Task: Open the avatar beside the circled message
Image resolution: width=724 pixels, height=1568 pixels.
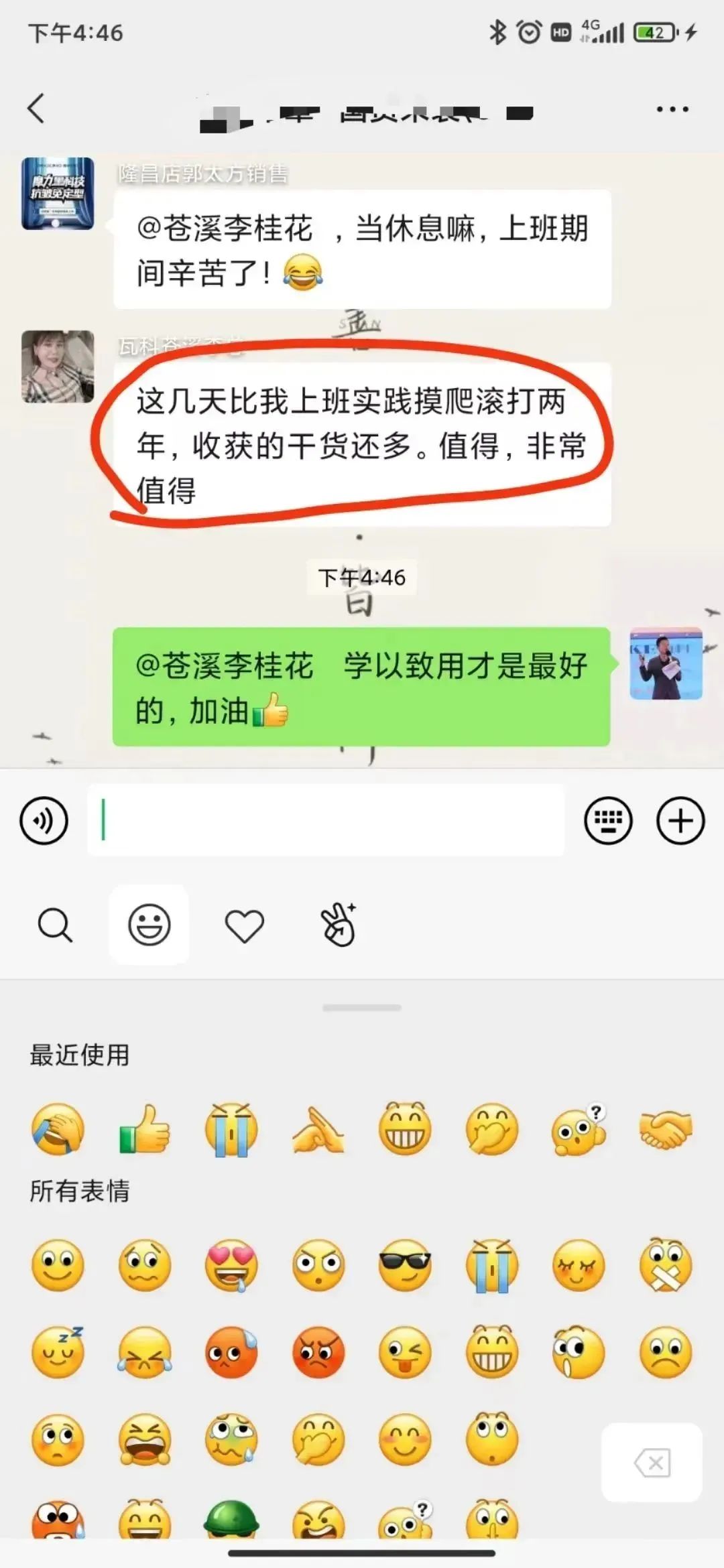Action: point(58,367)
